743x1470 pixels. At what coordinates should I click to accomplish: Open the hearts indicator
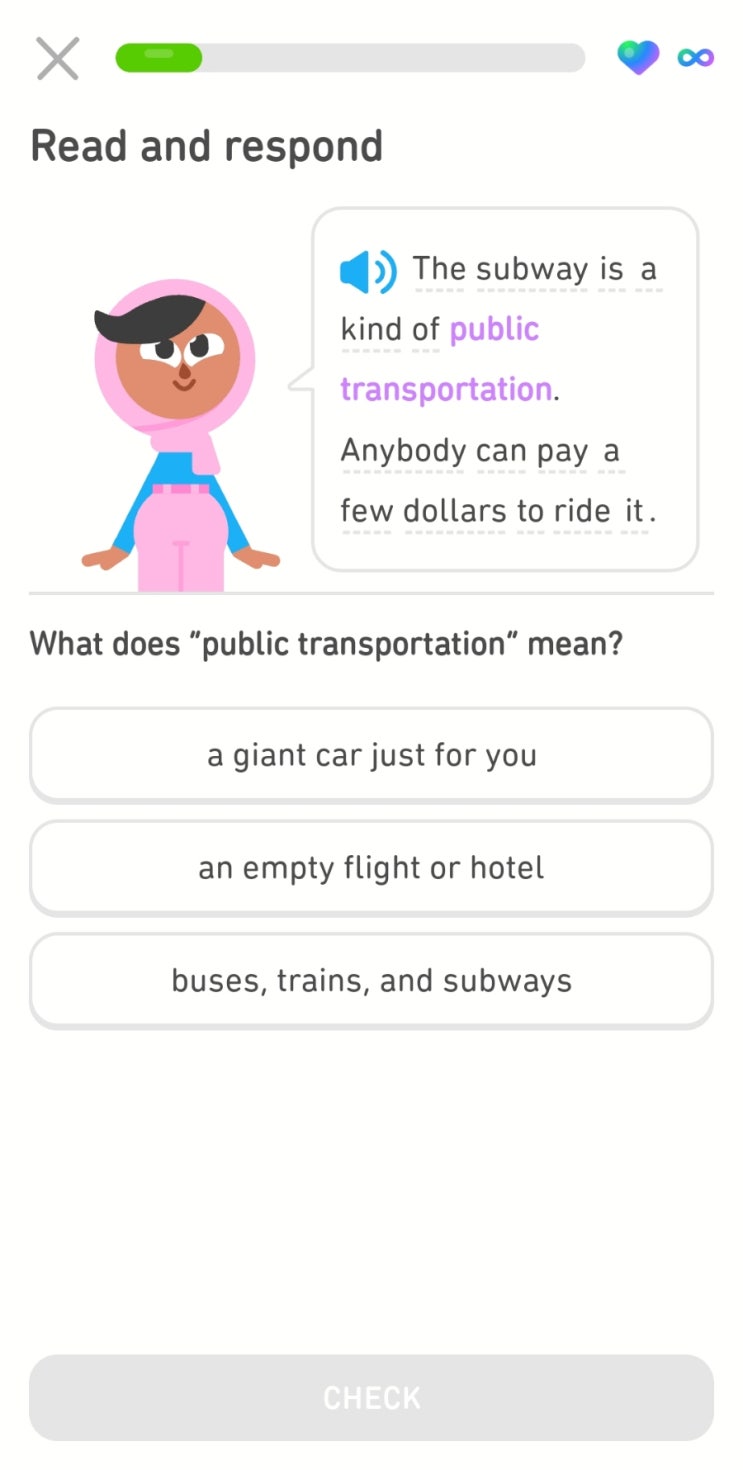[x=638, y=57]
